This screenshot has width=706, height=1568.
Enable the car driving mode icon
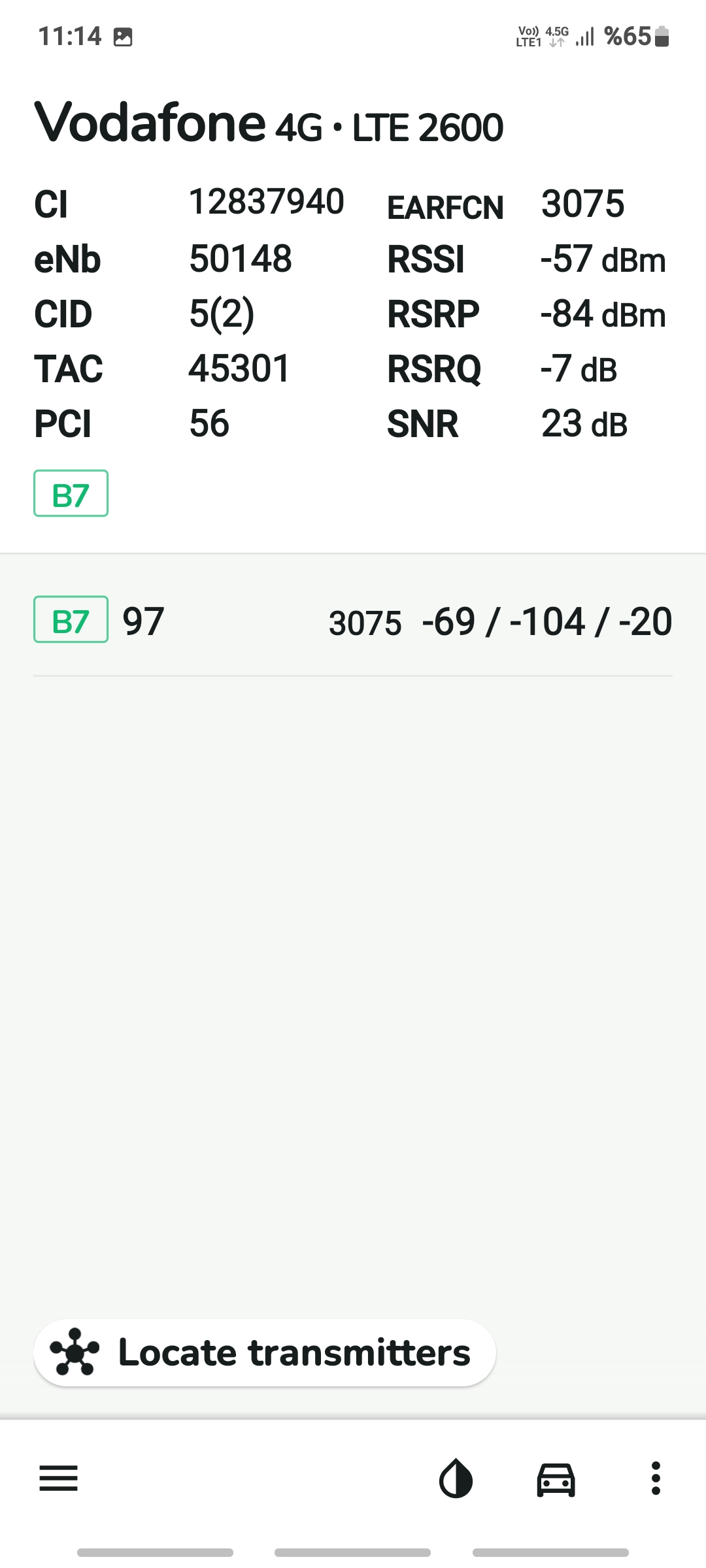coord(556,1479)
